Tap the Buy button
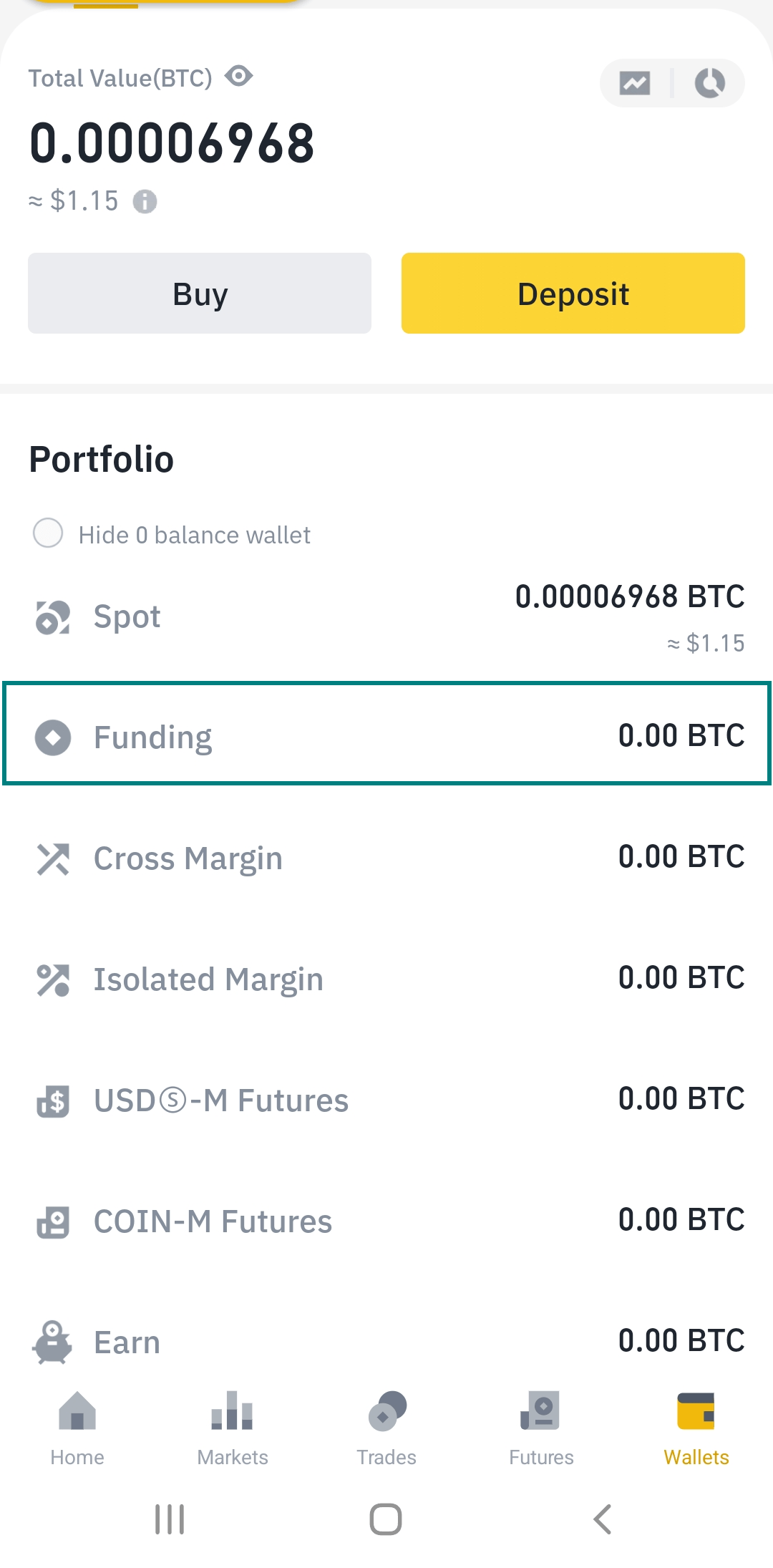The width and height of the screenshot is (773, 1568). click(x=199, y=293)
